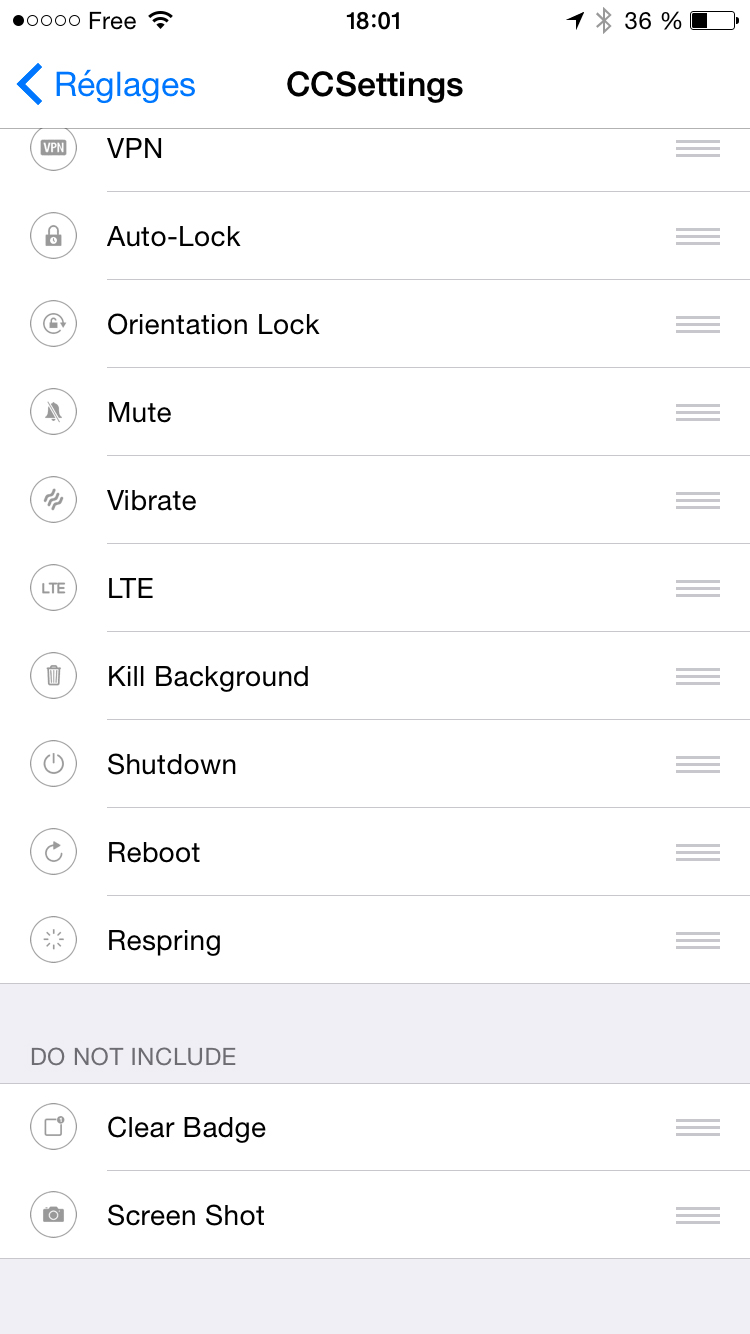Tap the reorder handle beside Mute

(x=697, y=413)
